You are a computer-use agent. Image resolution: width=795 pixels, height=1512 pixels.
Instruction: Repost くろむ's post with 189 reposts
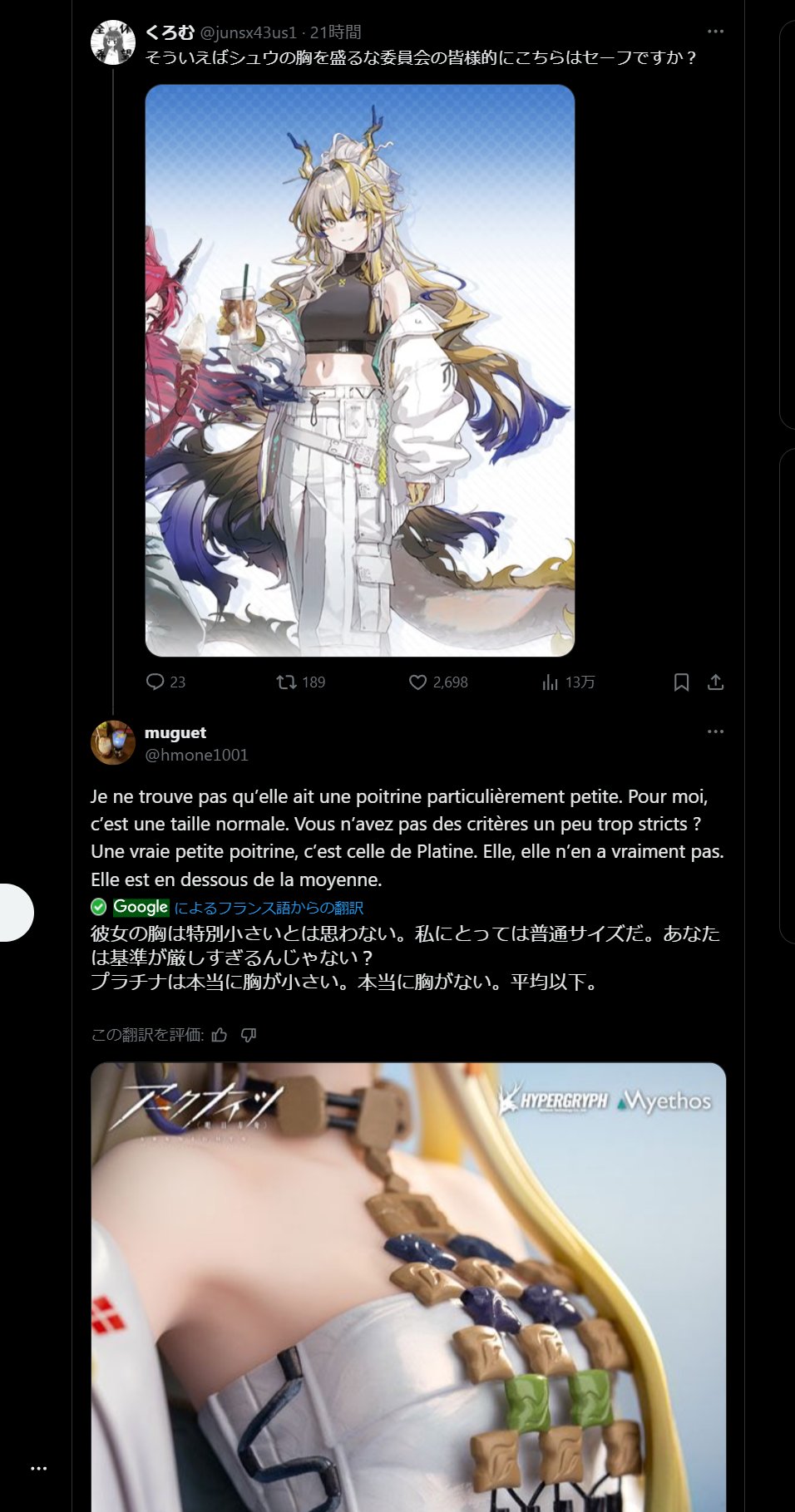point(300,682)
